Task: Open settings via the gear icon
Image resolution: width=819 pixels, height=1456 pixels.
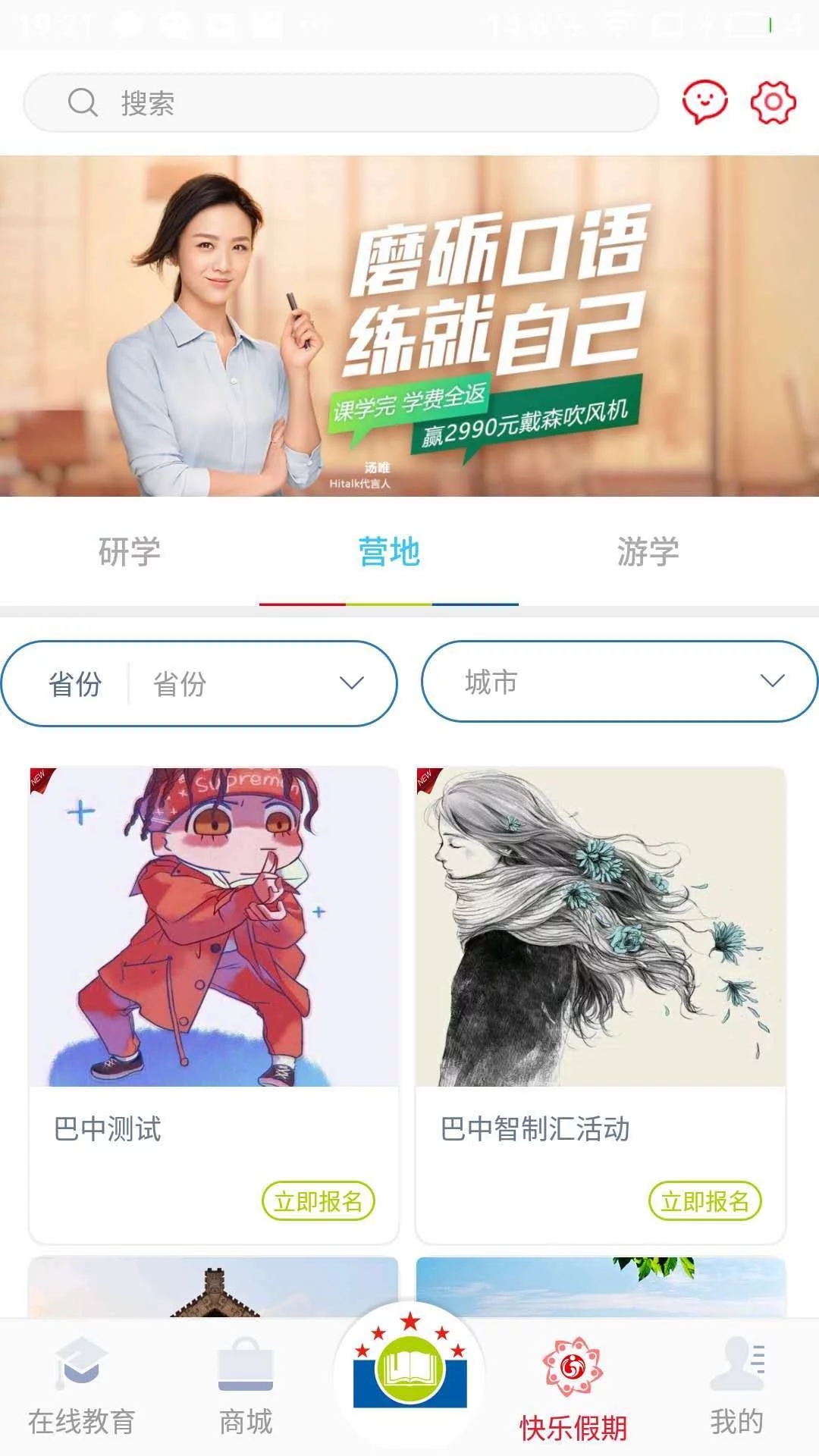Action: coord(773,101)
